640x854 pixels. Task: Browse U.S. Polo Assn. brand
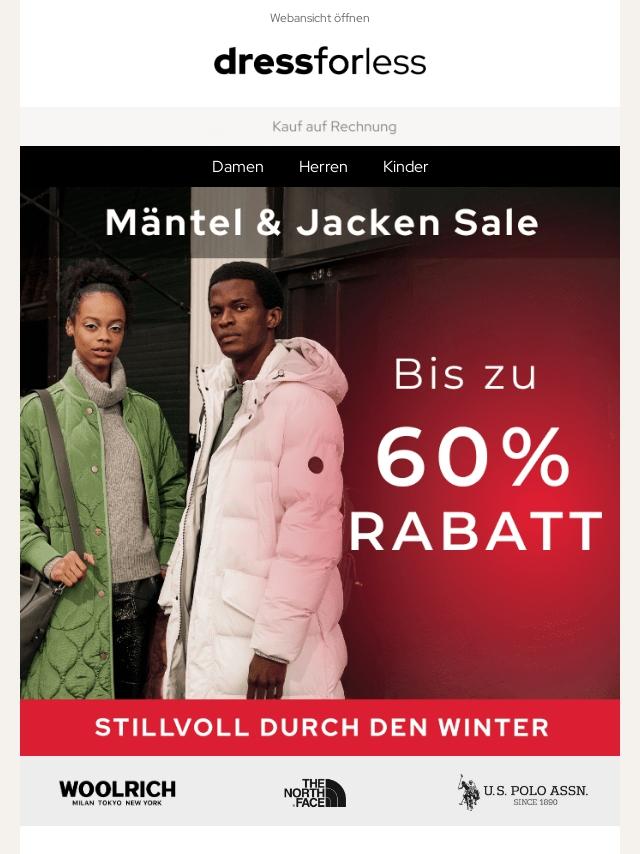tap(522, 792)
